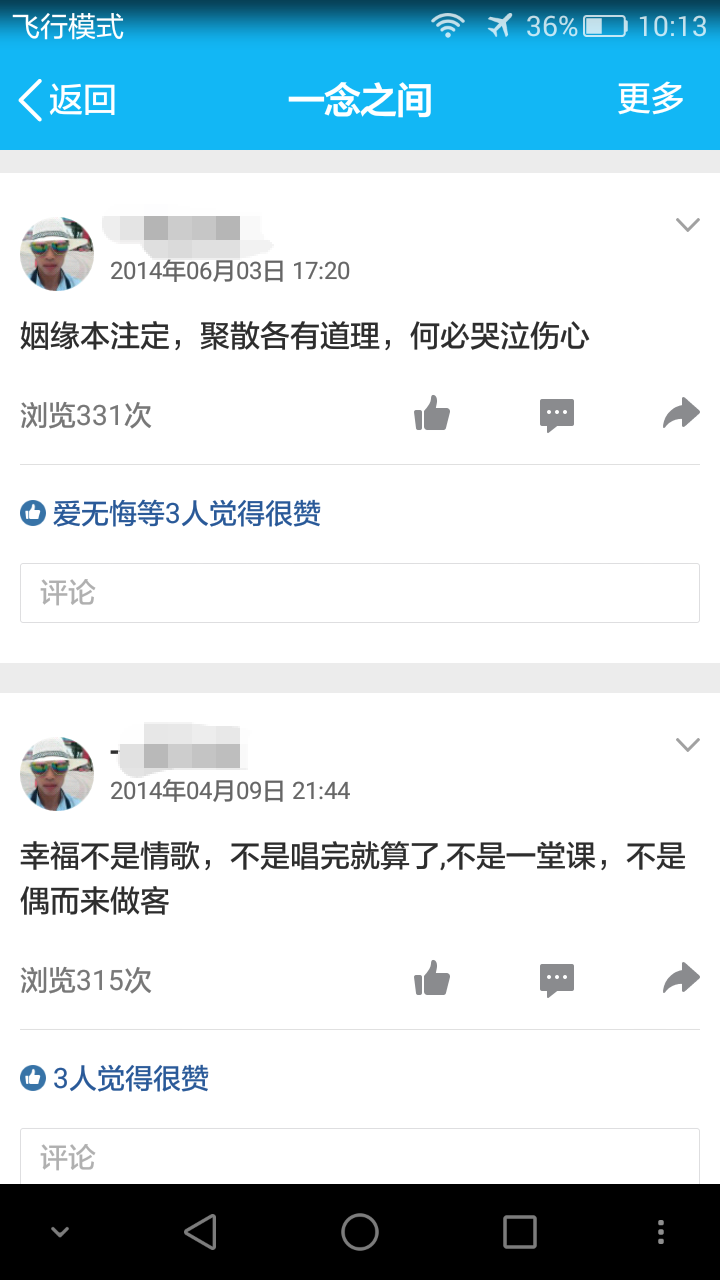Open the 更多 menu in header
720x1280 pixels.
click(650, 98)
